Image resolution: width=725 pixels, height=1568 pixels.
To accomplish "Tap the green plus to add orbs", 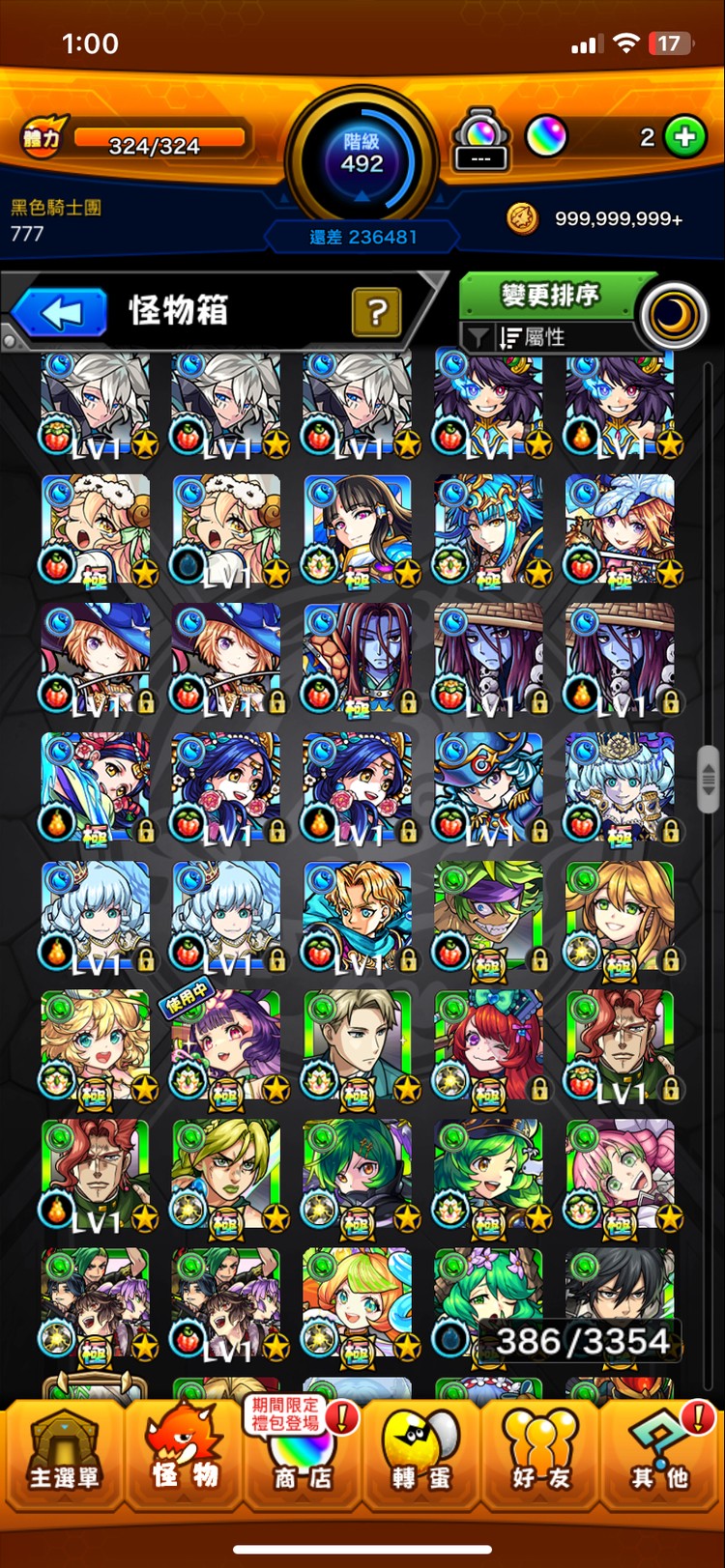I will click(x=685, y=137).
